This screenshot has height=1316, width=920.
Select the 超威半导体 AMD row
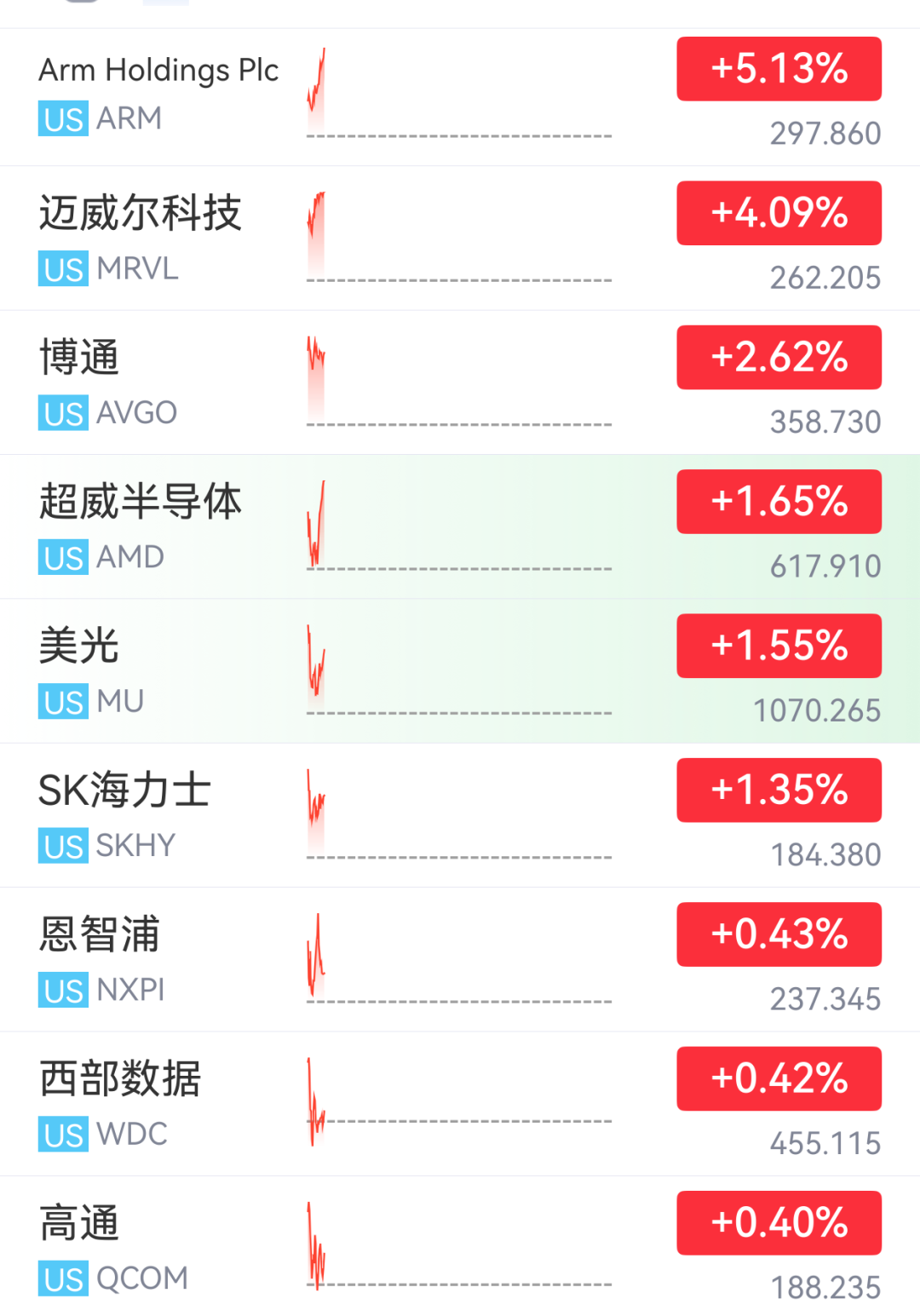coord(460,526)
